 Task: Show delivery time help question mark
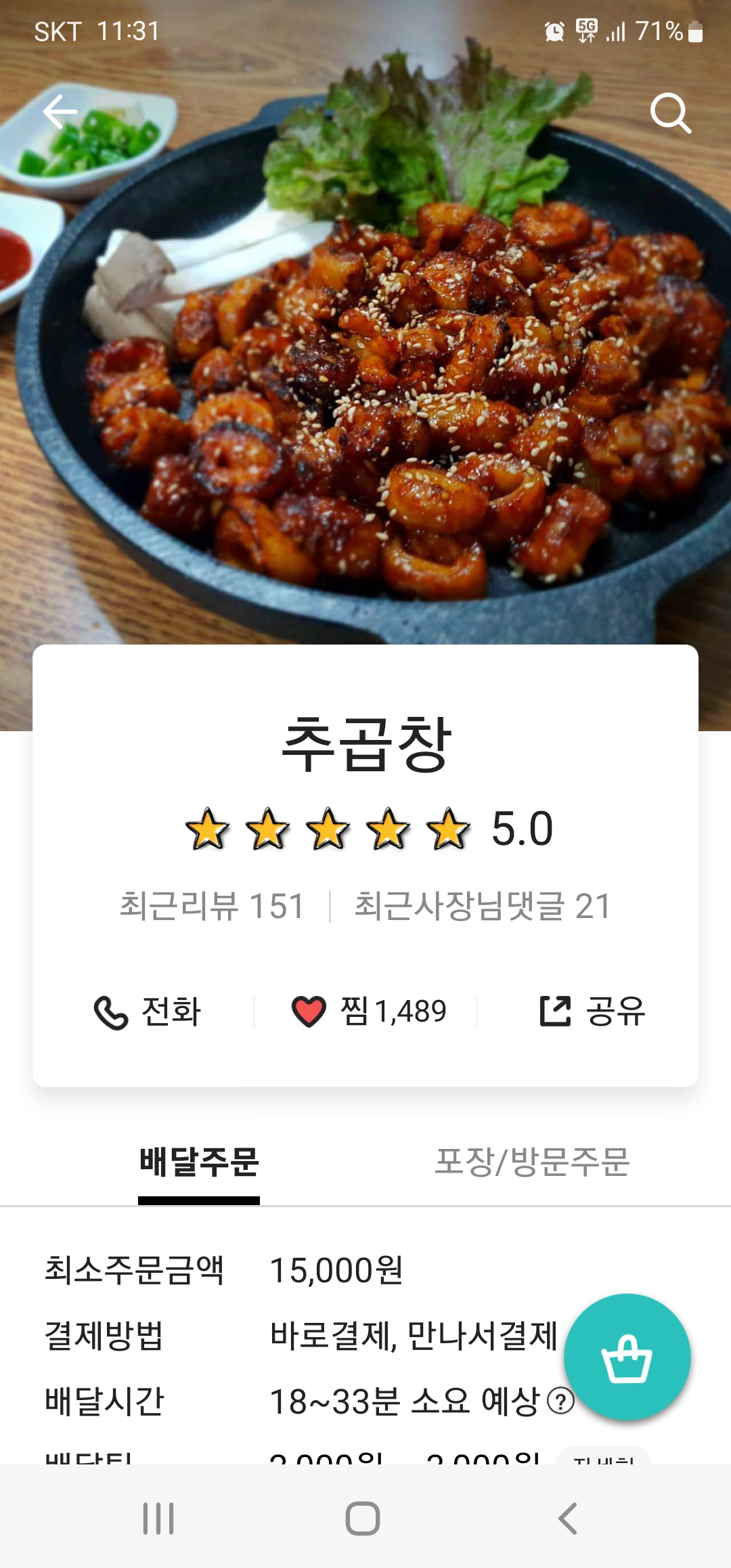tap(560, 1401)
